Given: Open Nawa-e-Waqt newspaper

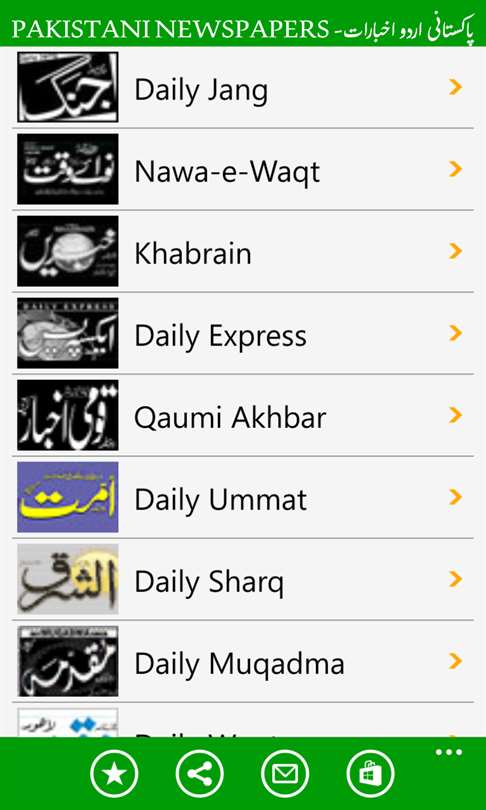Looking at the screenshot, I should 243,169.
